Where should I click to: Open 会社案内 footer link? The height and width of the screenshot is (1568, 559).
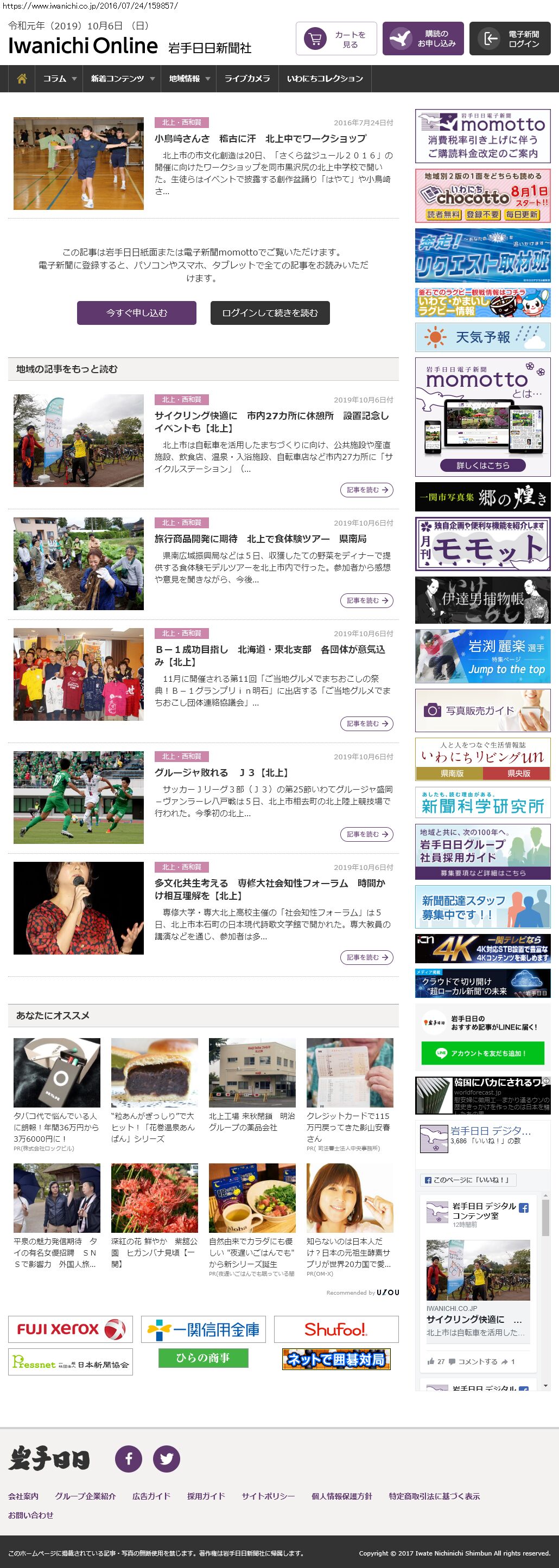tap(23, 1495)
